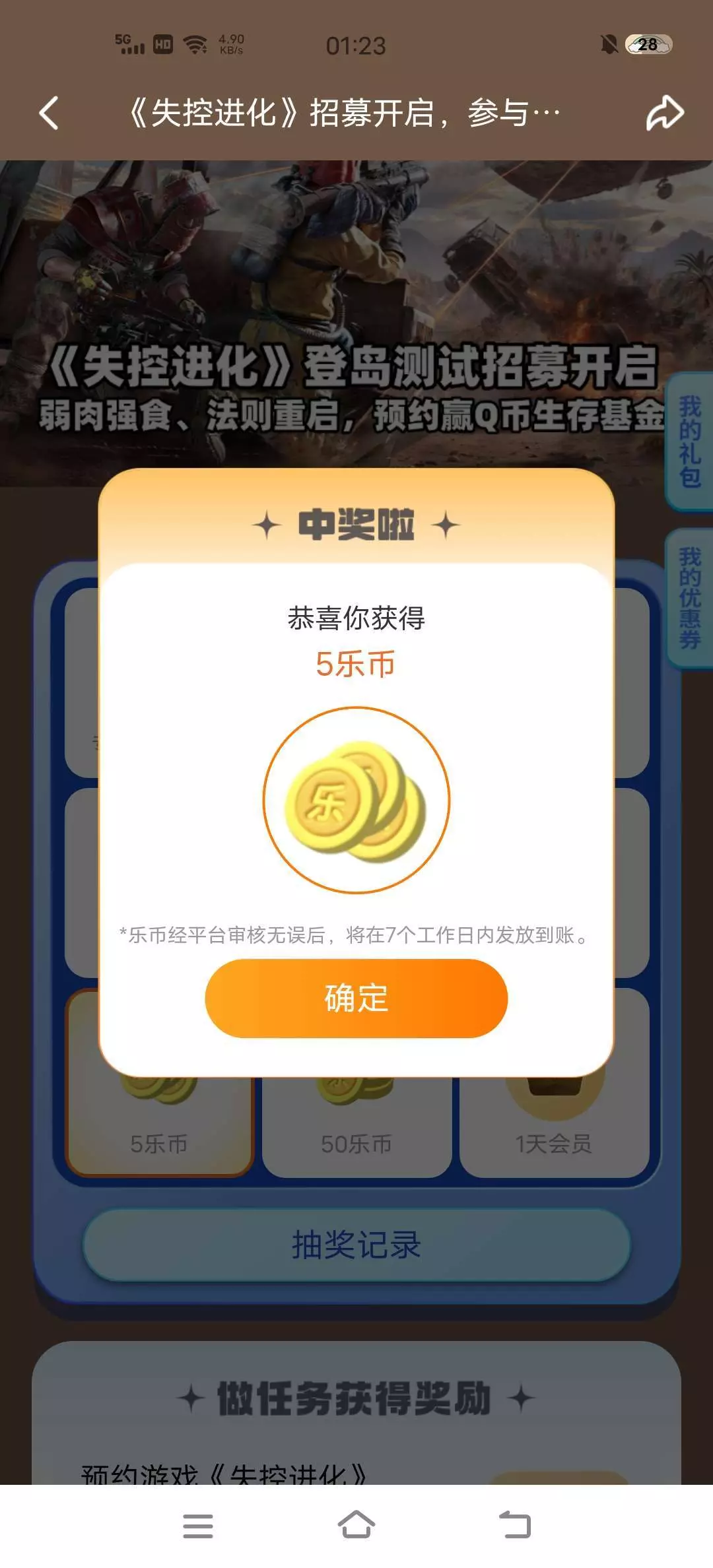Image resolution: width=713 pixels, height=1568 pixels.
Task: Go back using the top-left arrow
Action: coord(49,113)
